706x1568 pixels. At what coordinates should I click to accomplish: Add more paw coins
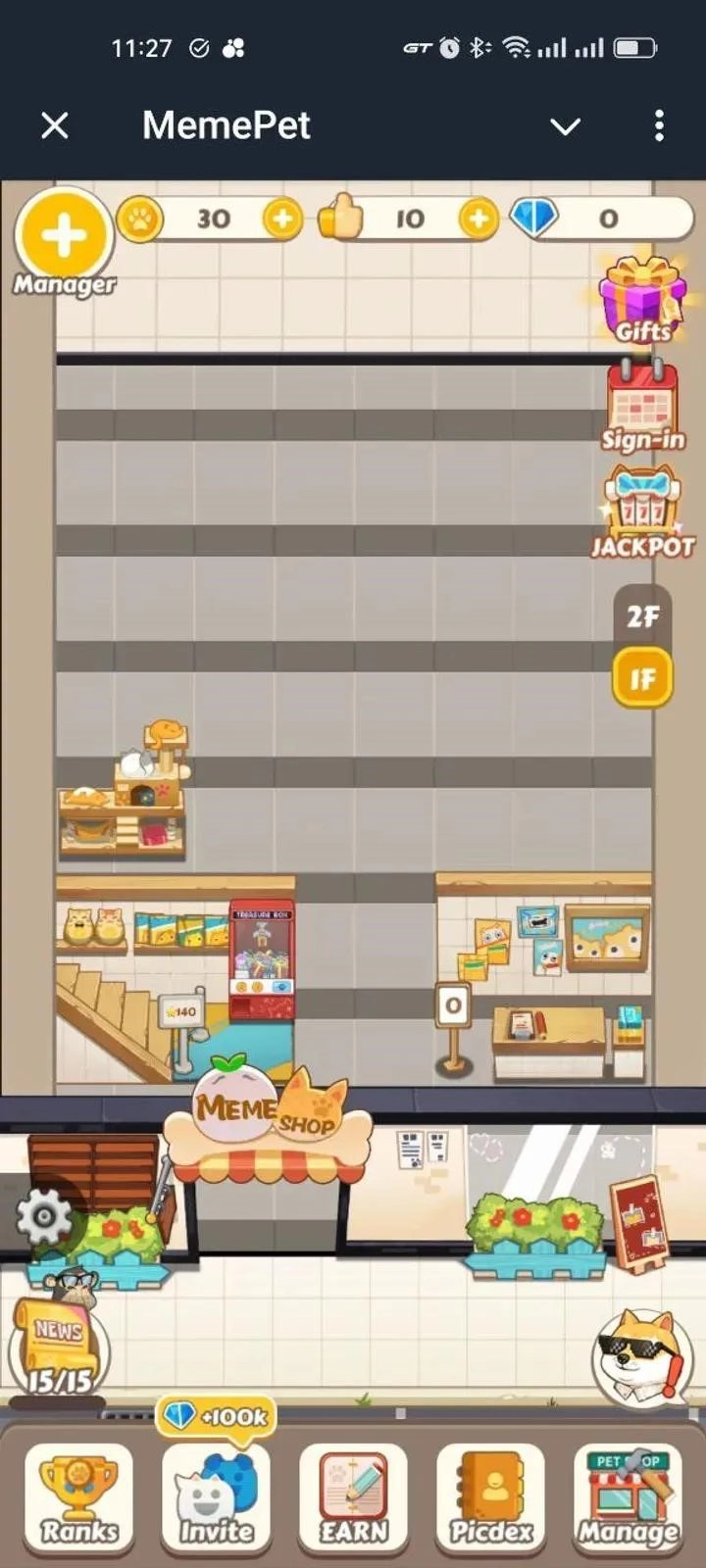(281, 219)
